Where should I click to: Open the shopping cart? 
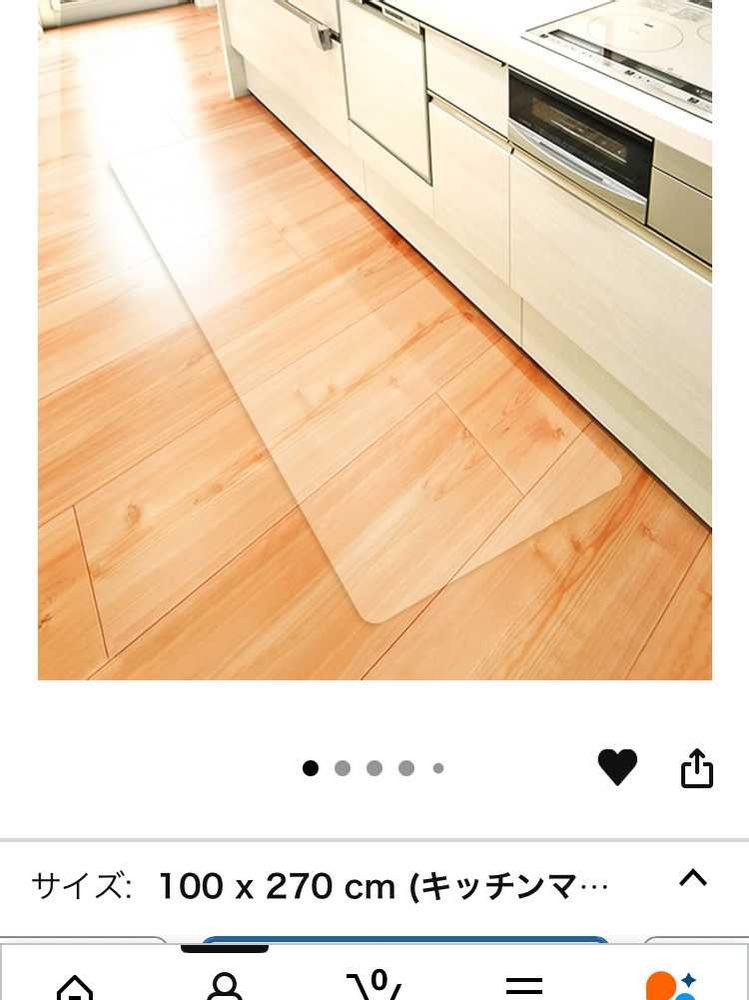tap(374, 984)
